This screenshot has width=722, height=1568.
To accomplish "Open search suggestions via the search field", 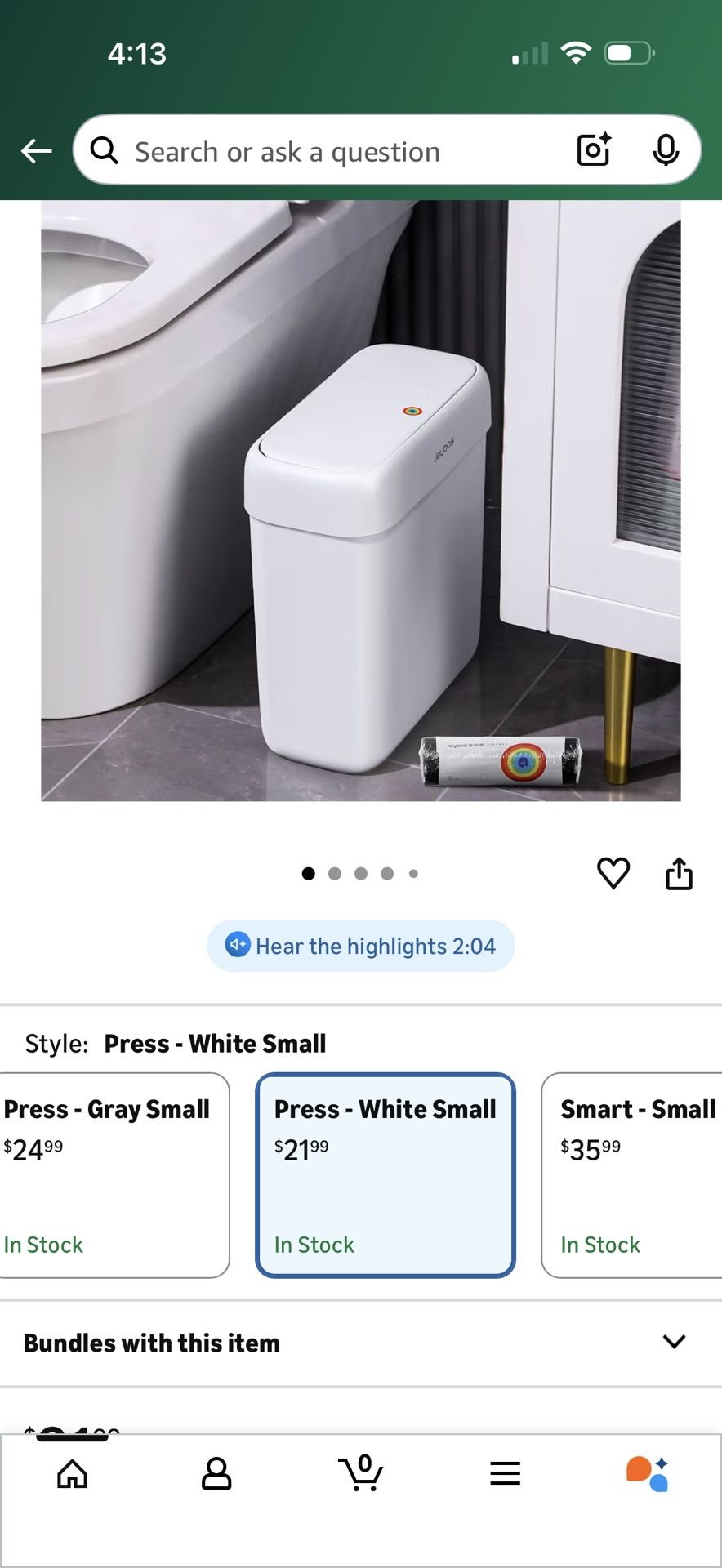I will tap(327, 150).
